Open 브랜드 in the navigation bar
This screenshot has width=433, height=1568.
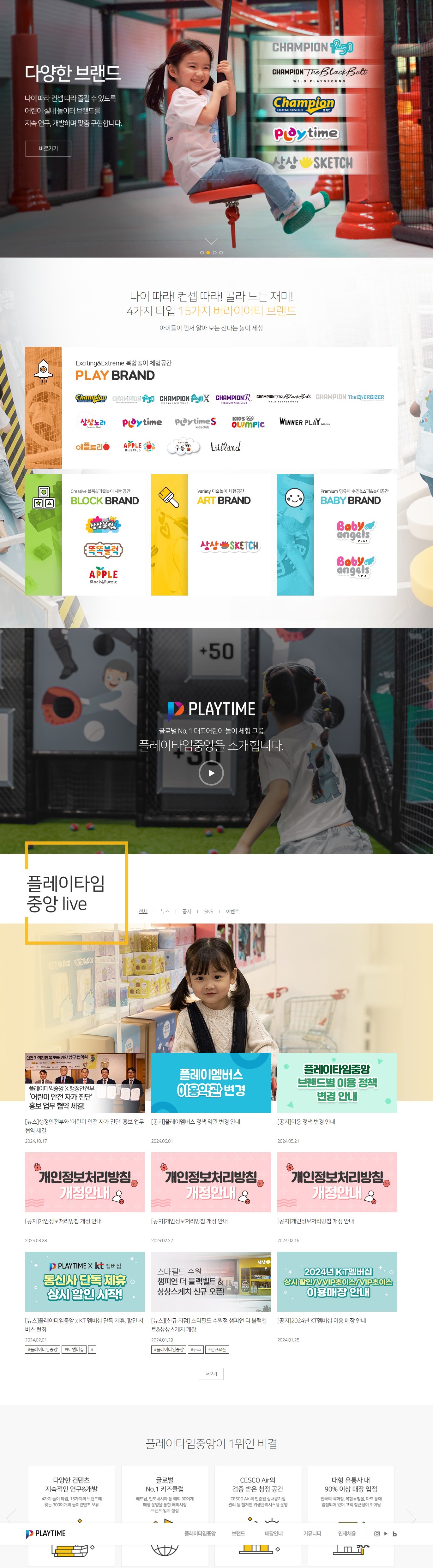click(238, 1533)
